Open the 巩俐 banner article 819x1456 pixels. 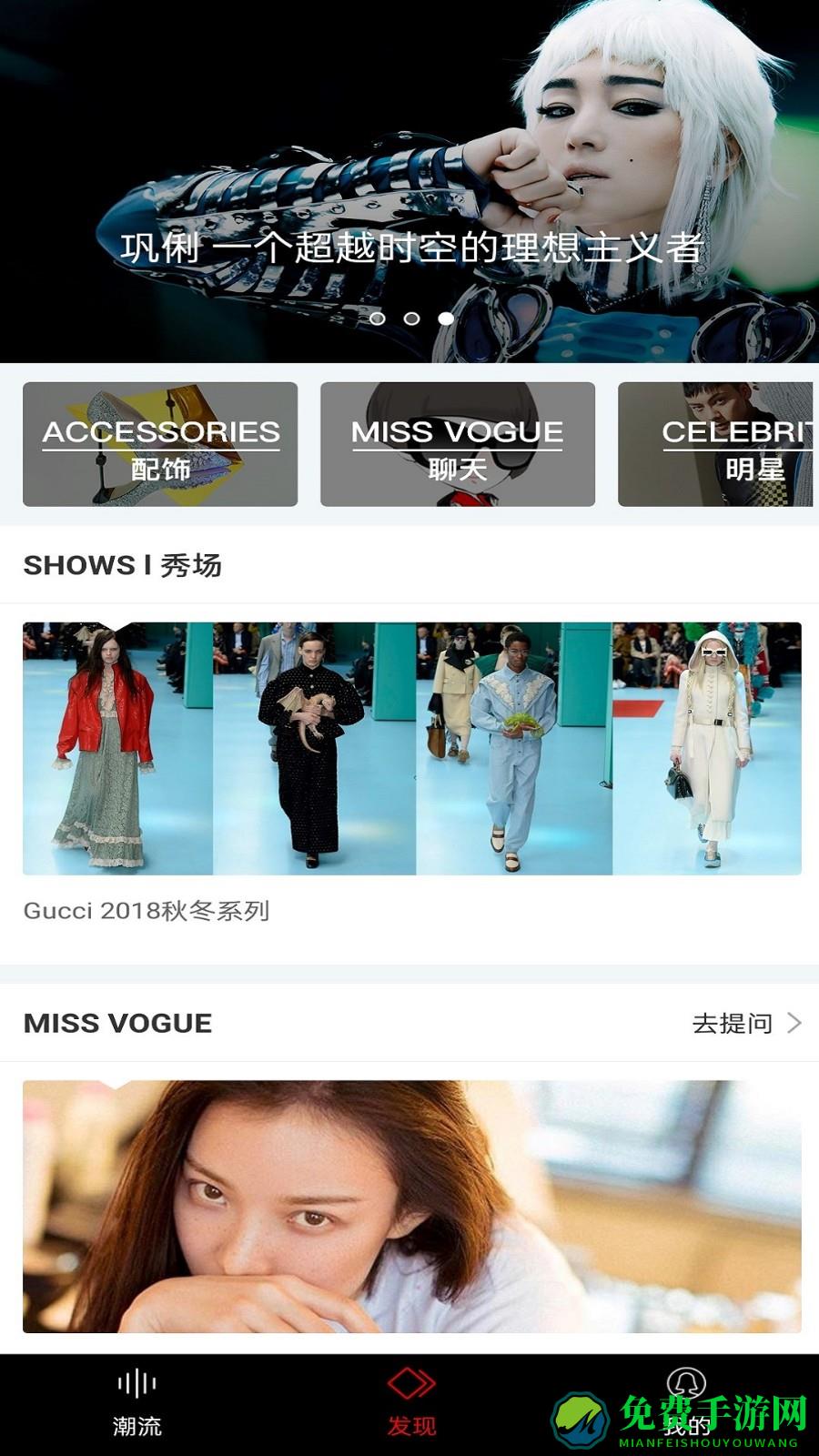coord(409,246)
